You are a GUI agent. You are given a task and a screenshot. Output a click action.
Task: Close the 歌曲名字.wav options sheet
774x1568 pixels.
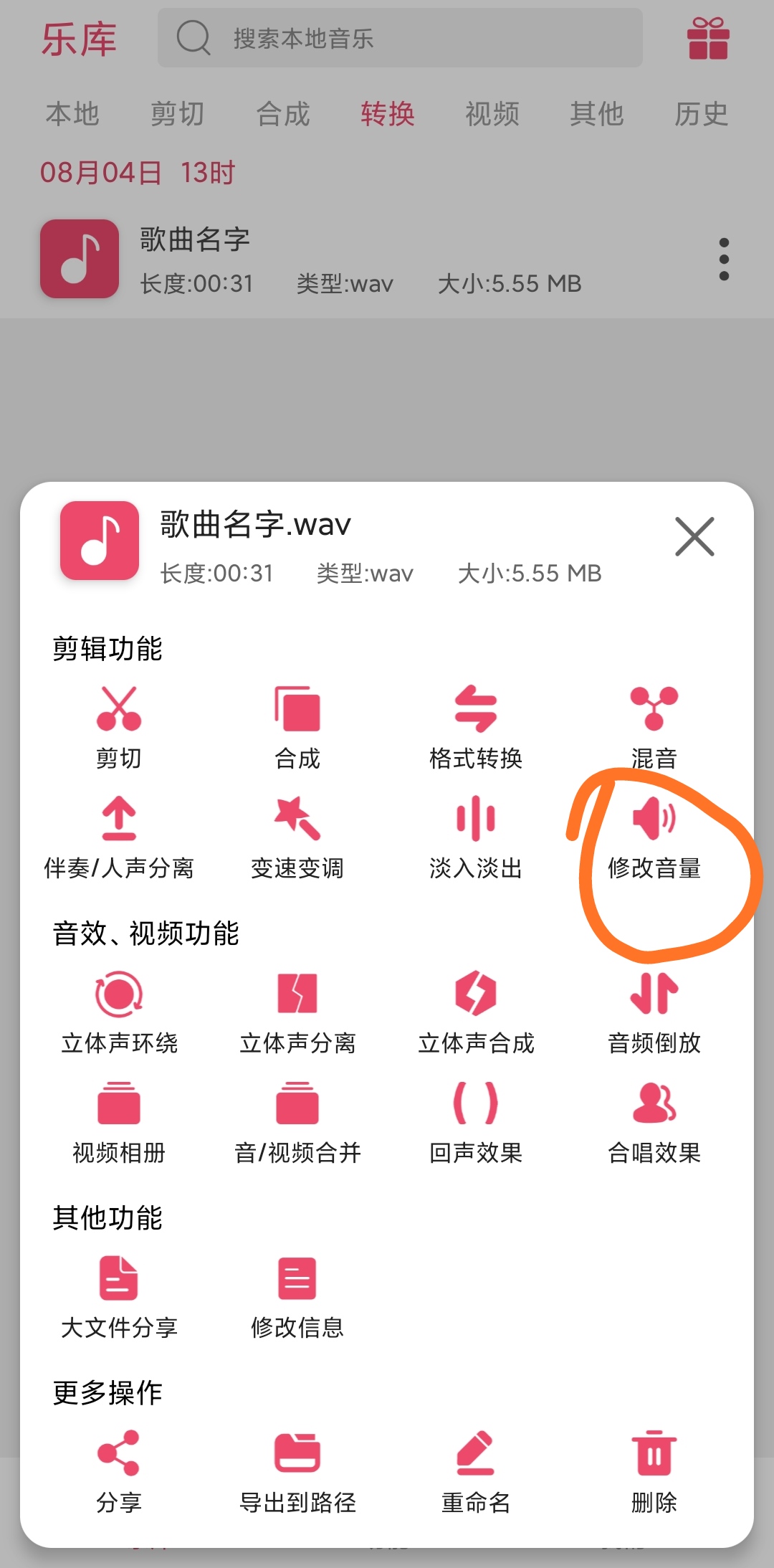694,536
